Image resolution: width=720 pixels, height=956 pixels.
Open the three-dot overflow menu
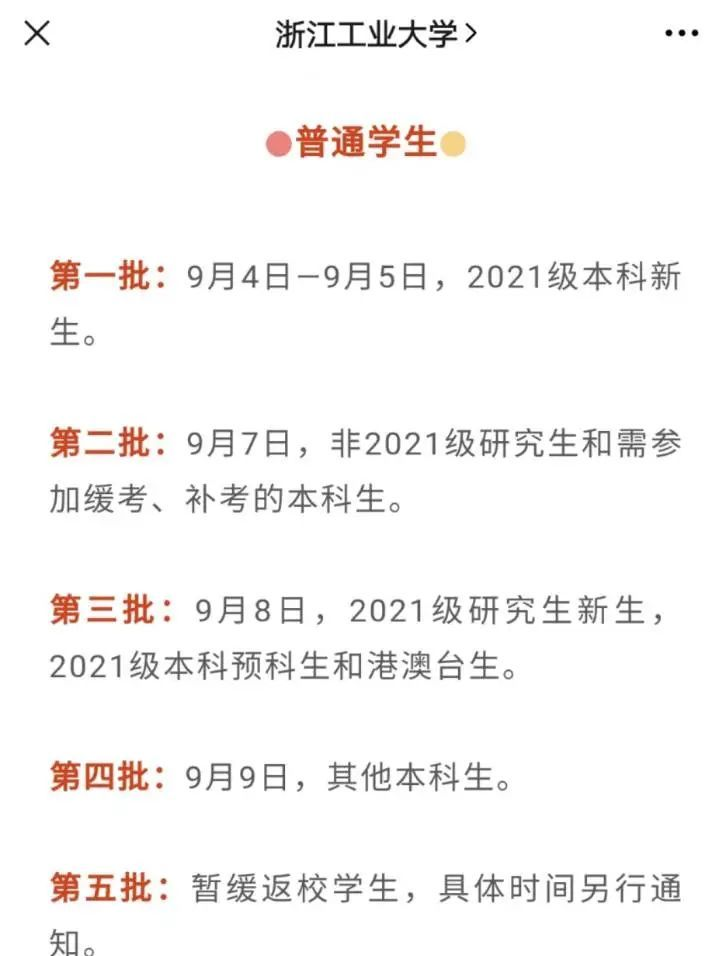point(681,33)
